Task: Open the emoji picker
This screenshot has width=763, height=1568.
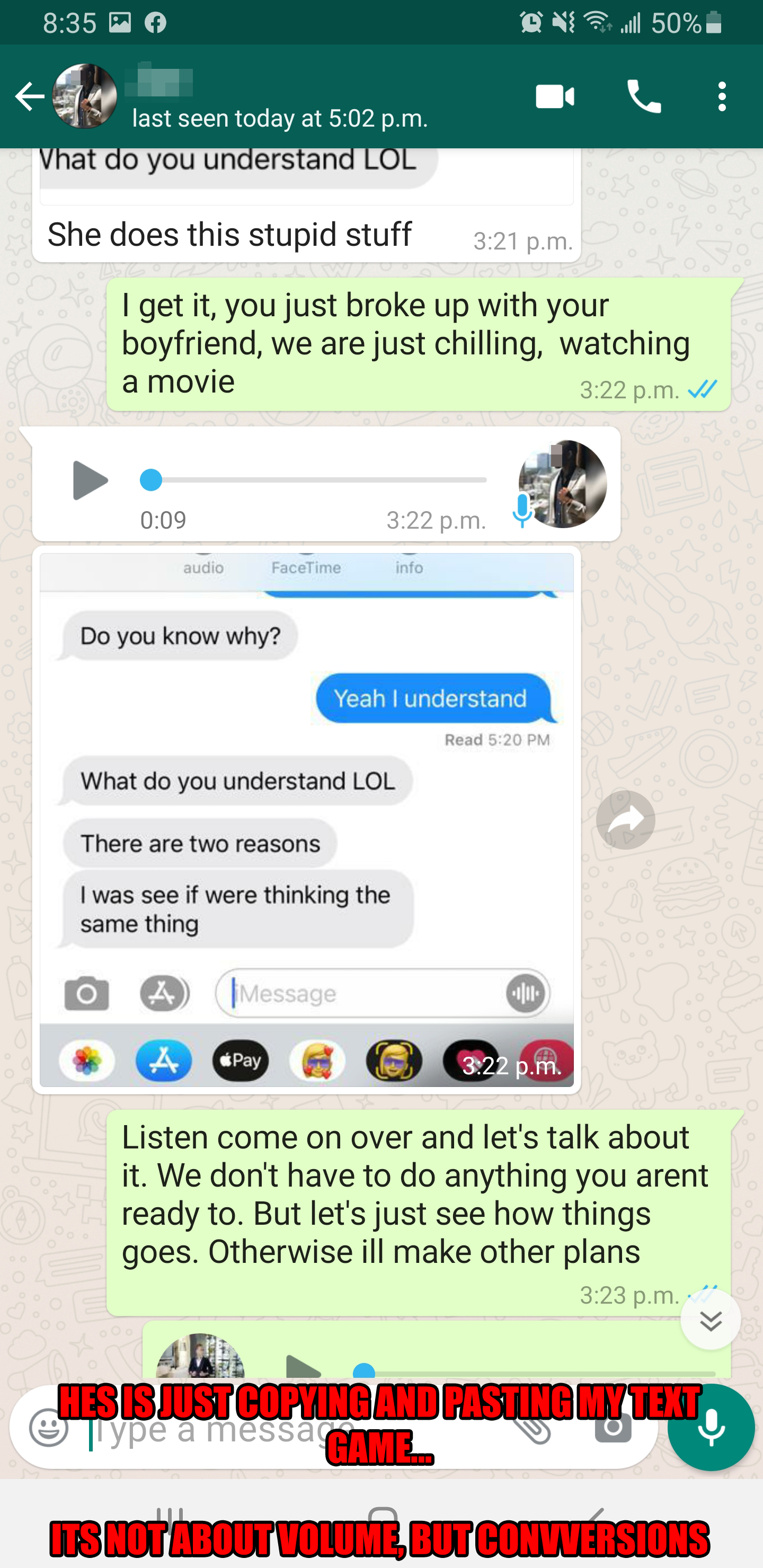Action: (x=49, y=1428)
